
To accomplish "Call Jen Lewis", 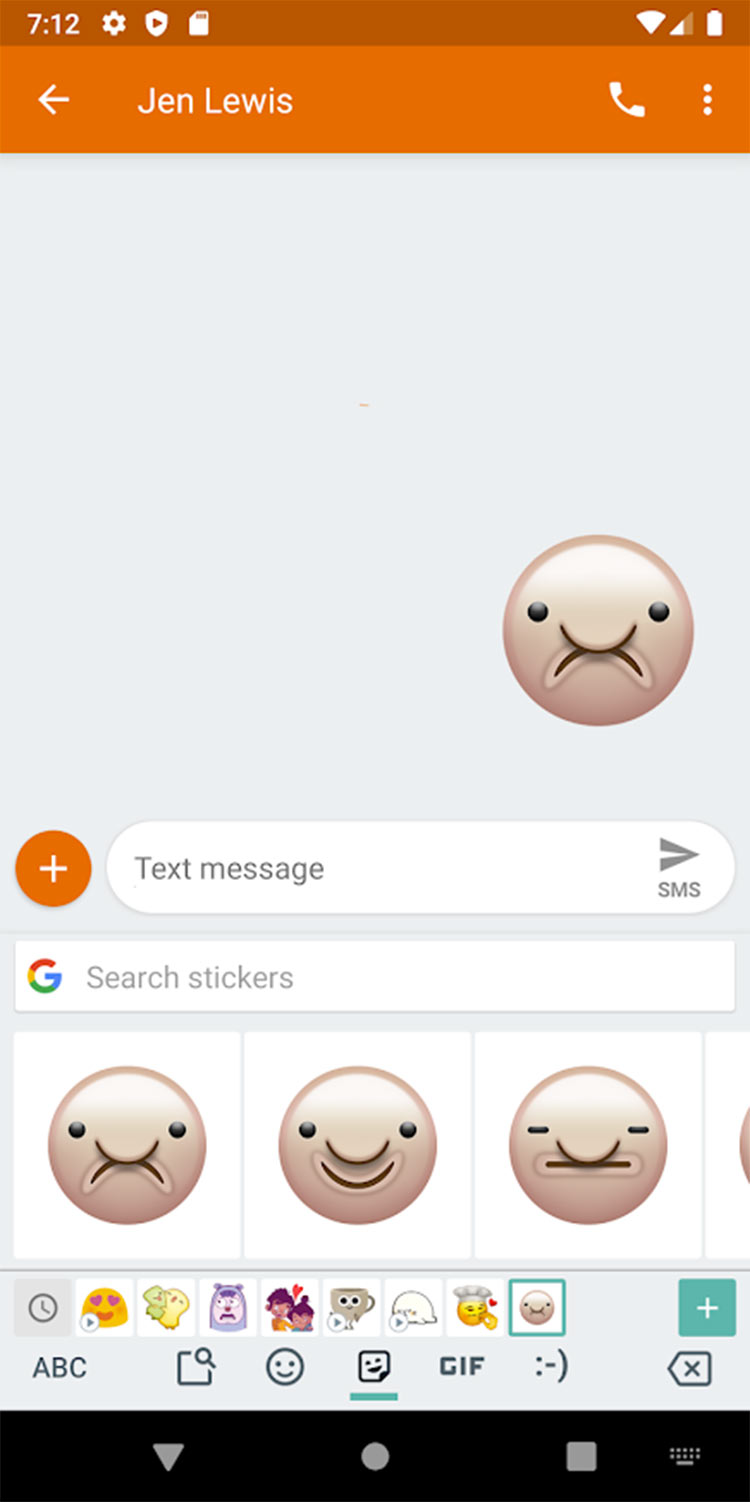I will (x=626, y=100).
